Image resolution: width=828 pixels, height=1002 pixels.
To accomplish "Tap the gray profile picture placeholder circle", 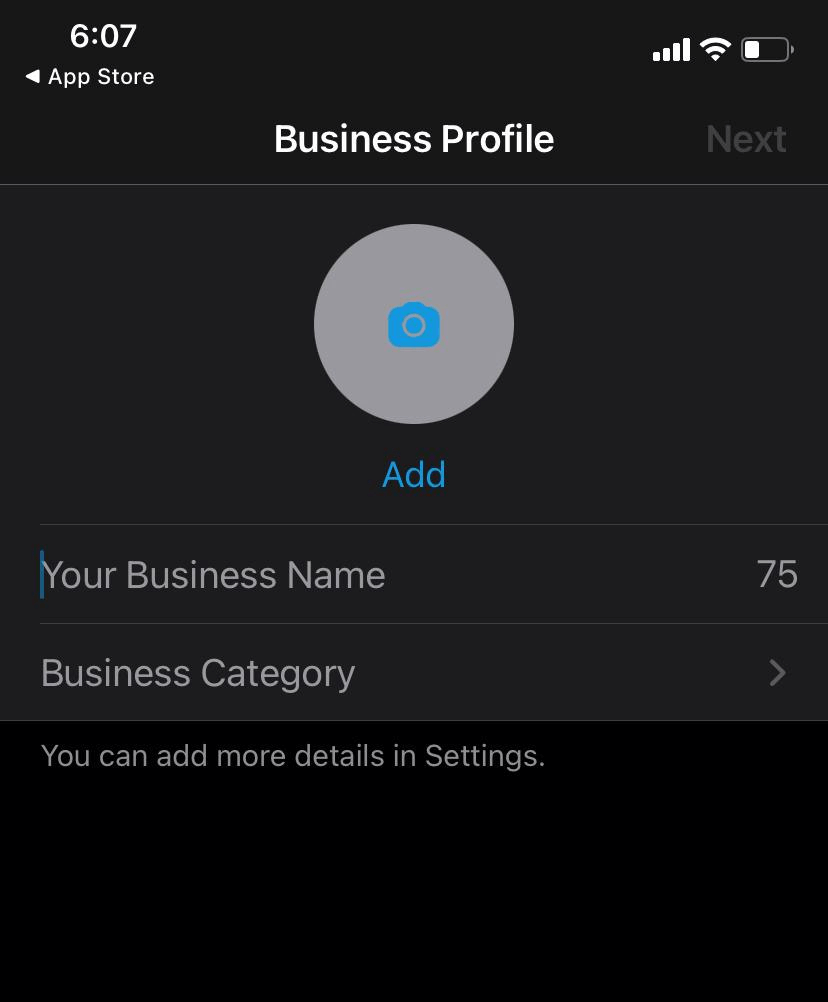I will [413, 323].
